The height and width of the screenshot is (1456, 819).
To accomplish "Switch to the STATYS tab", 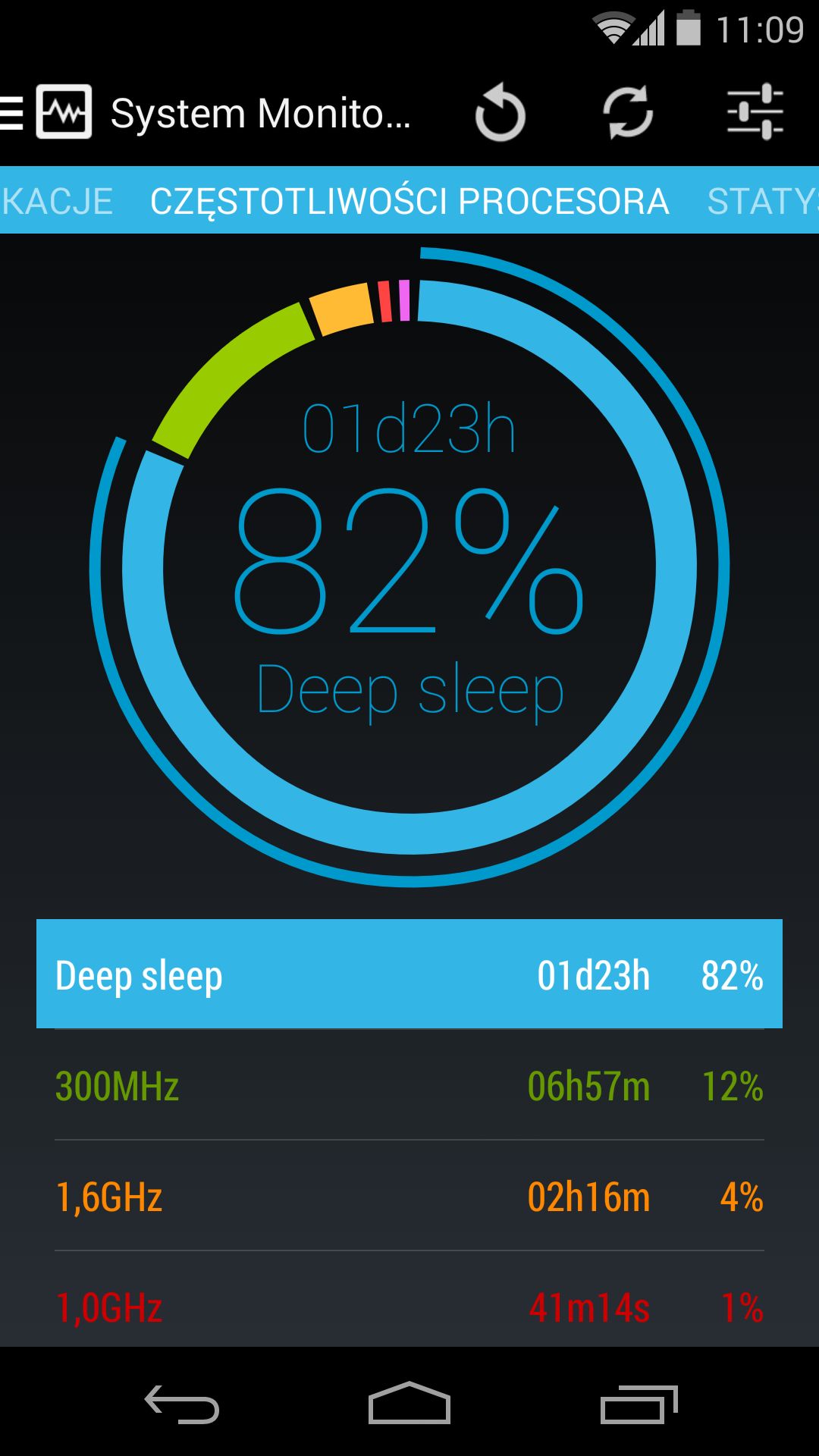I will [x=763, y=201].
